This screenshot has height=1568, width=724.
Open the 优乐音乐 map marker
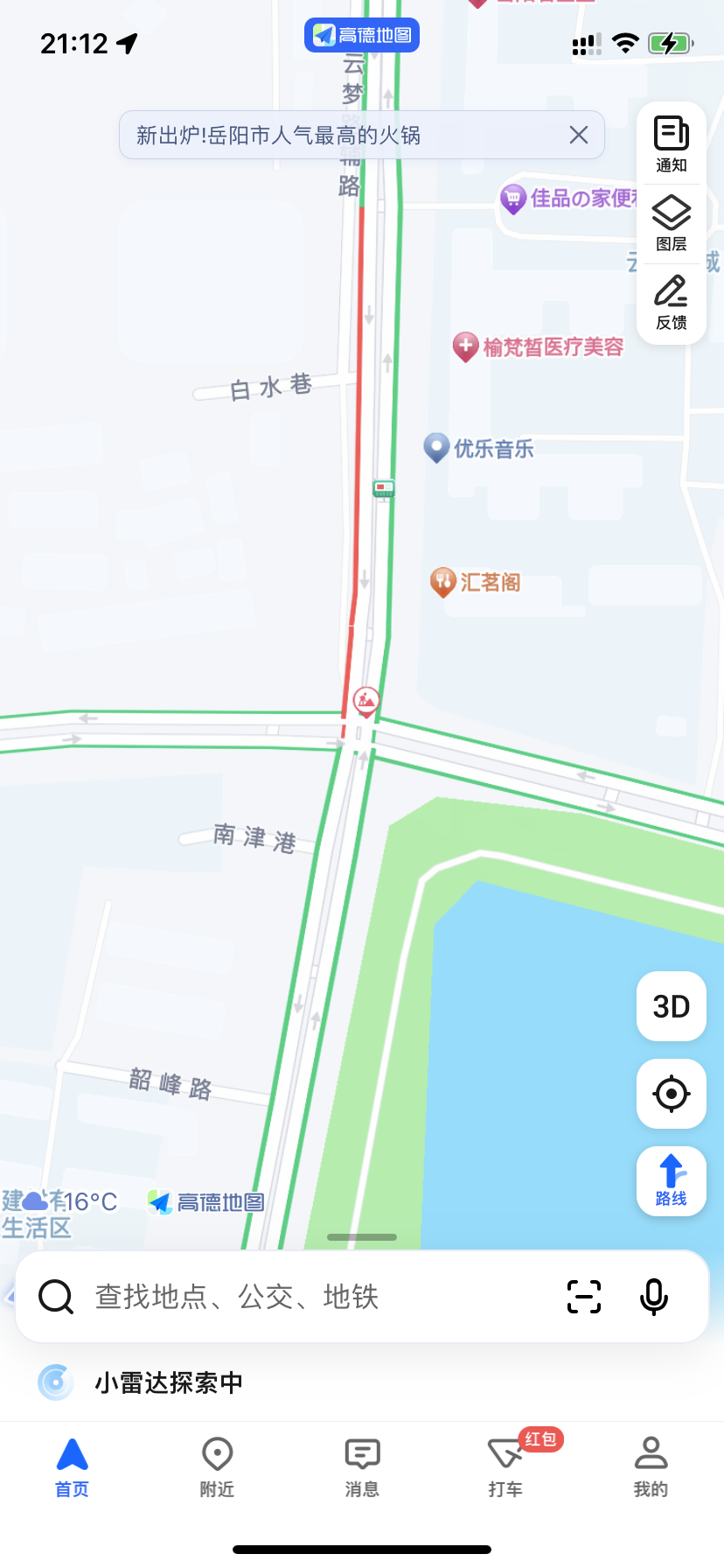(436, 448)
